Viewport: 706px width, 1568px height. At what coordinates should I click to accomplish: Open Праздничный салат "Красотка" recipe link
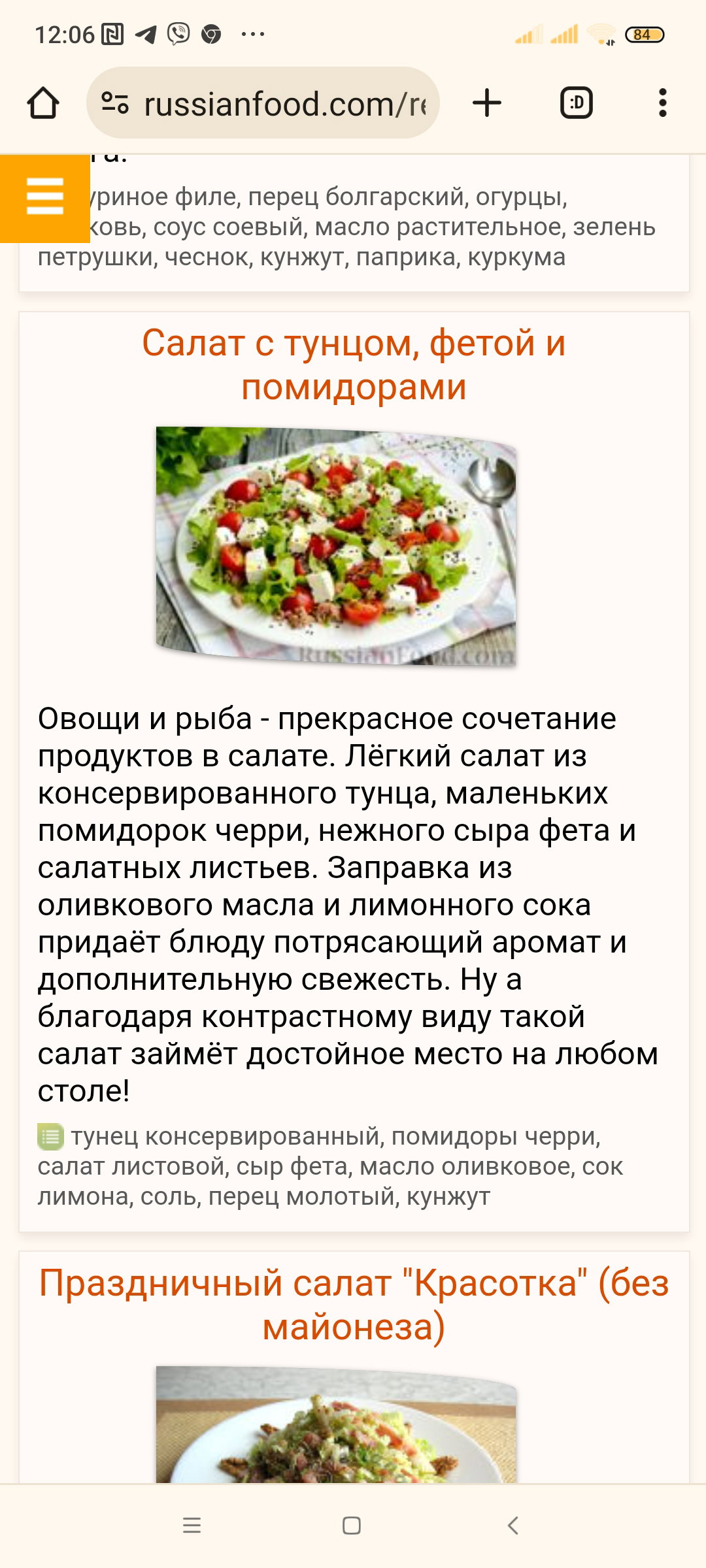(354, 1305)
